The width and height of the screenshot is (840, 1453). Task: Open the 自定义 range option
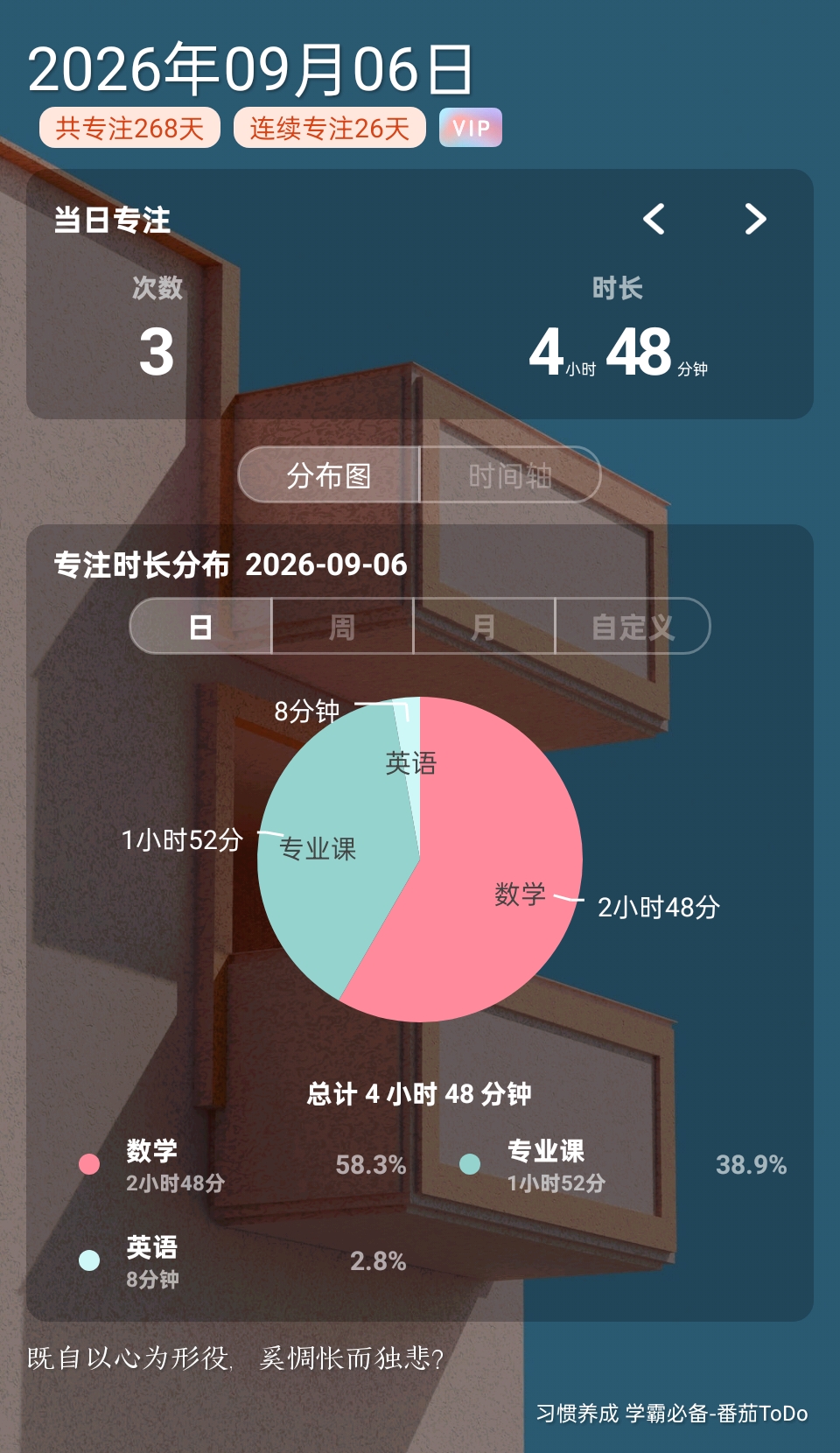coord(633,627)
